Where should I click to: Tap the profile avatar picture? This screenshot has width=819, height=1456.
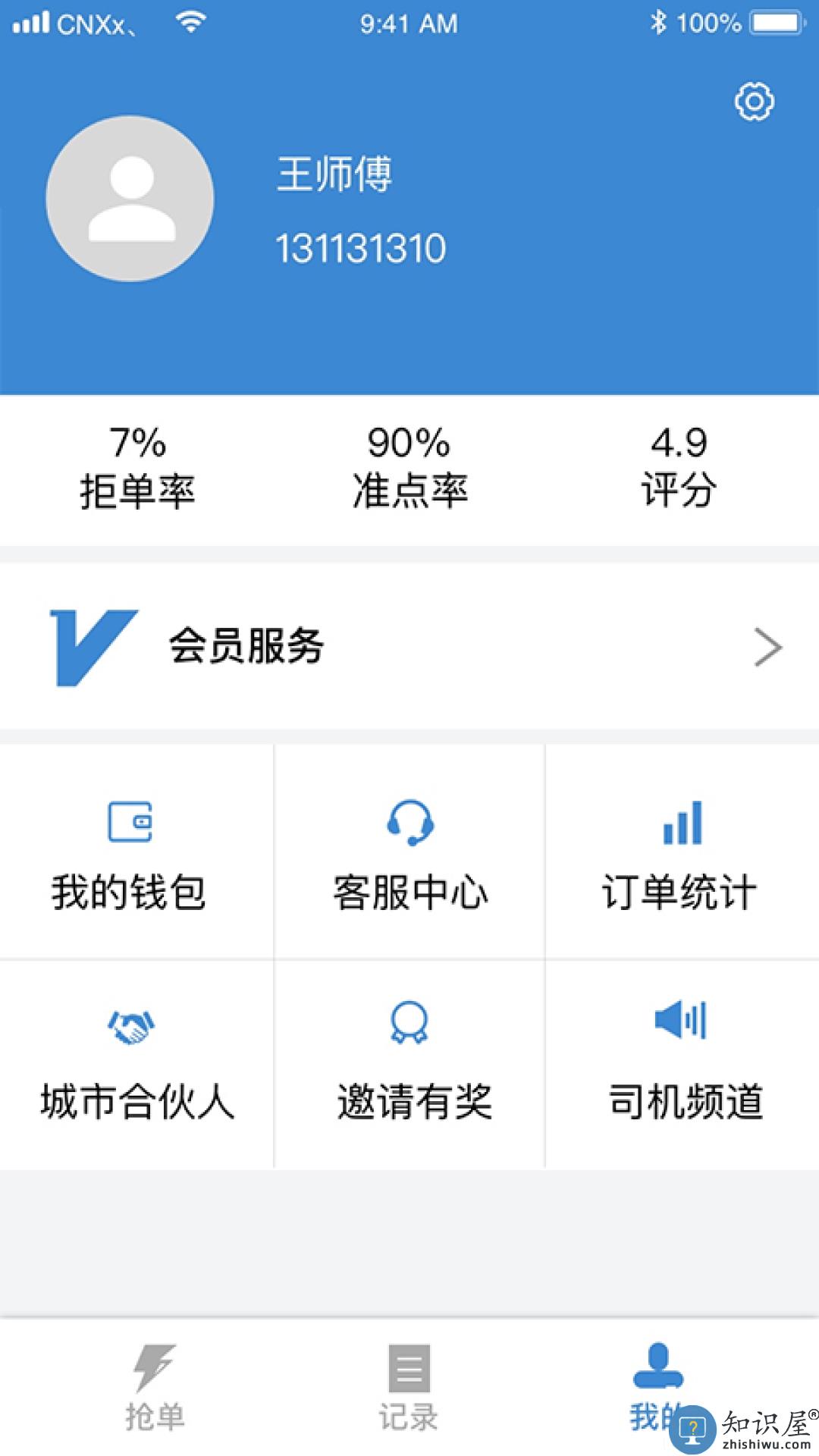(x=130, y=199)
